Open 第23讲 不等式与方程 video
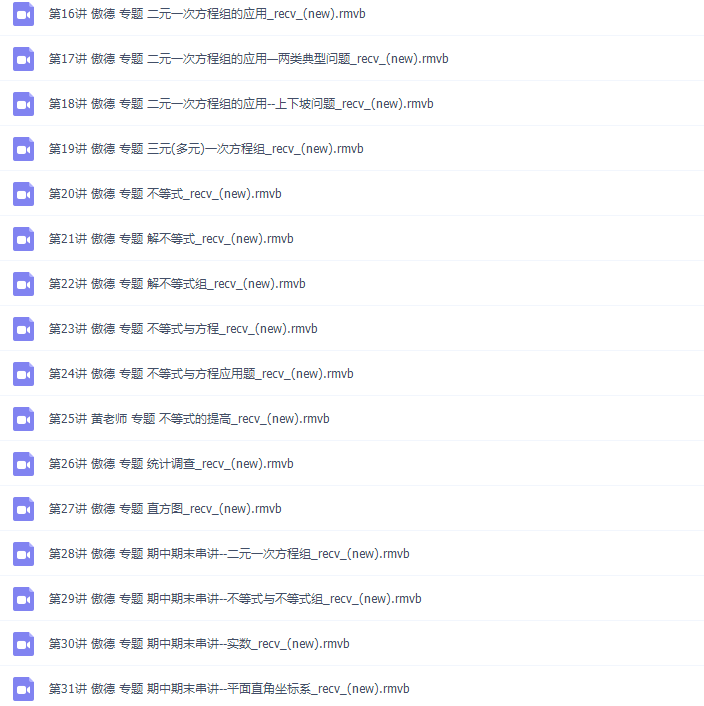Screen dimensions: 704x706 pyautogui.click(x=183, y=329)
